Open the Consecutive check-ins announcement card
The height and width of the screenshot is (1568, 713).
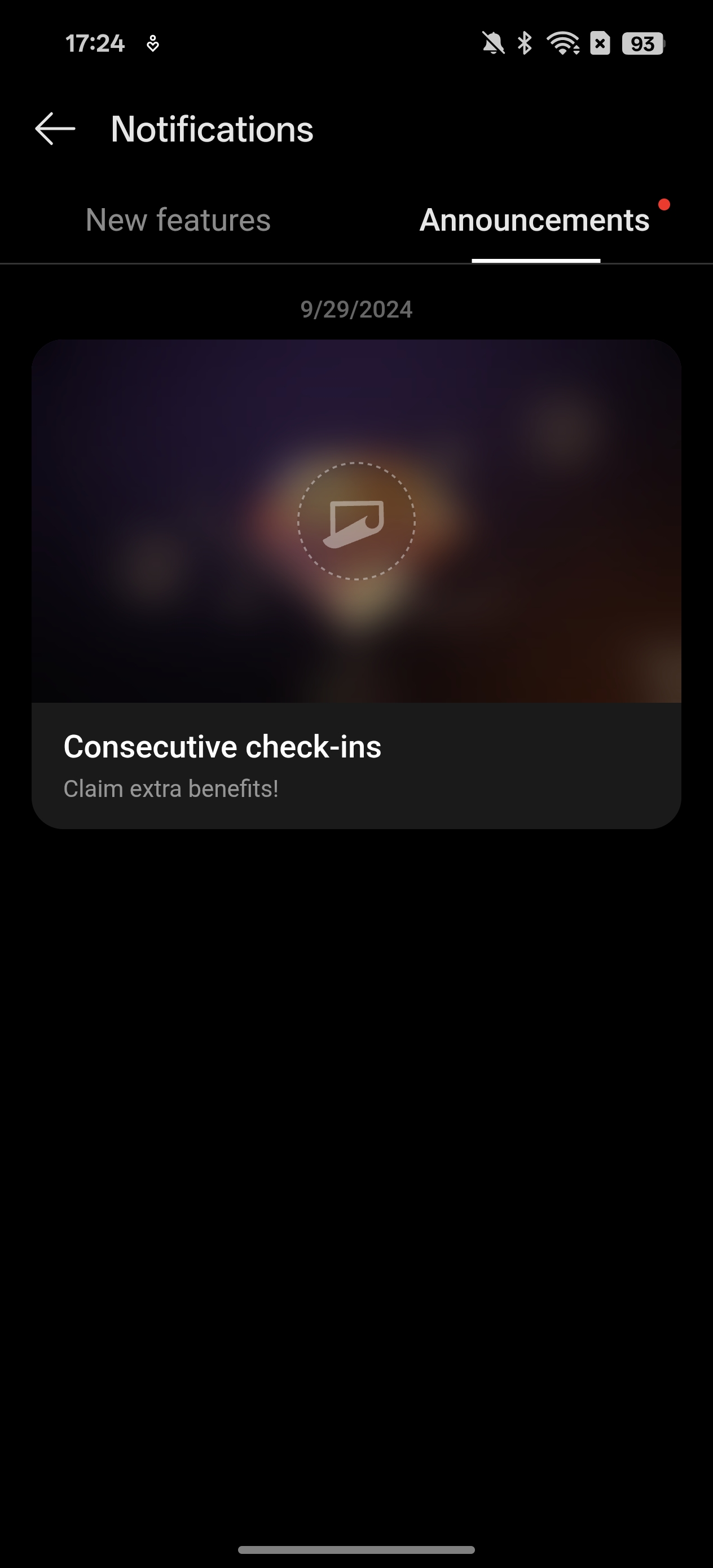356,584
